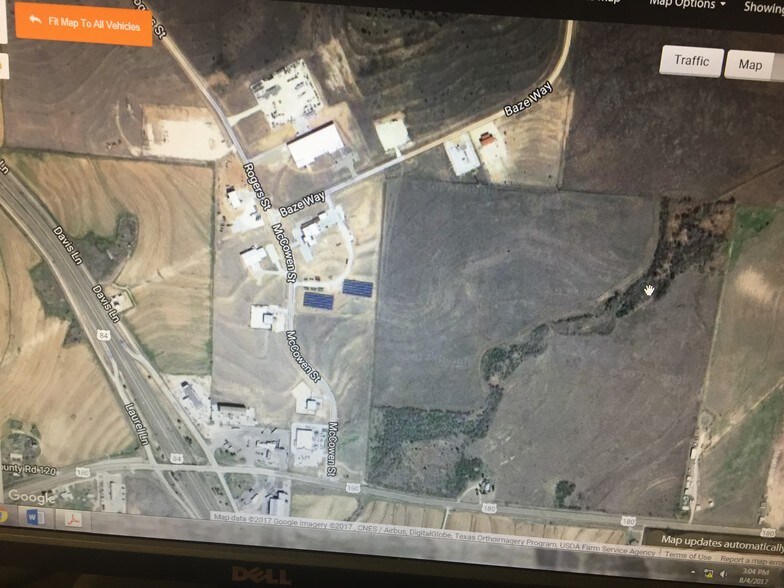Expand the Map Options dropdown
This screenshot has width=784, height=588.
pyautogui.click(x=686, y=4)
